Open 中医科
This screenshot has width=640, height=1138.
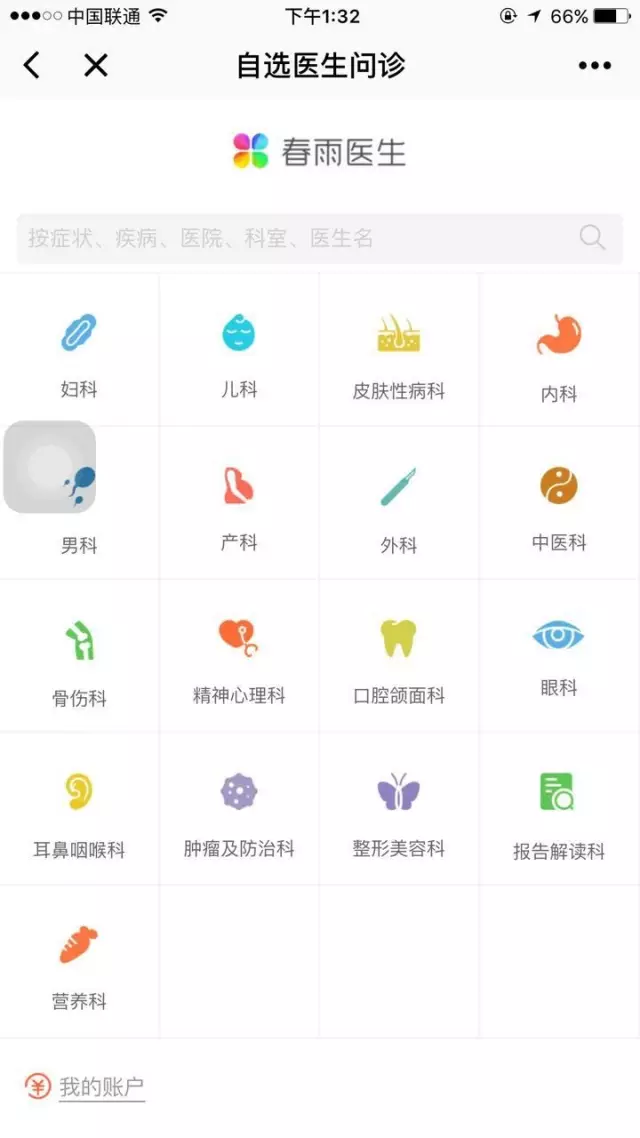click(559, 503)
